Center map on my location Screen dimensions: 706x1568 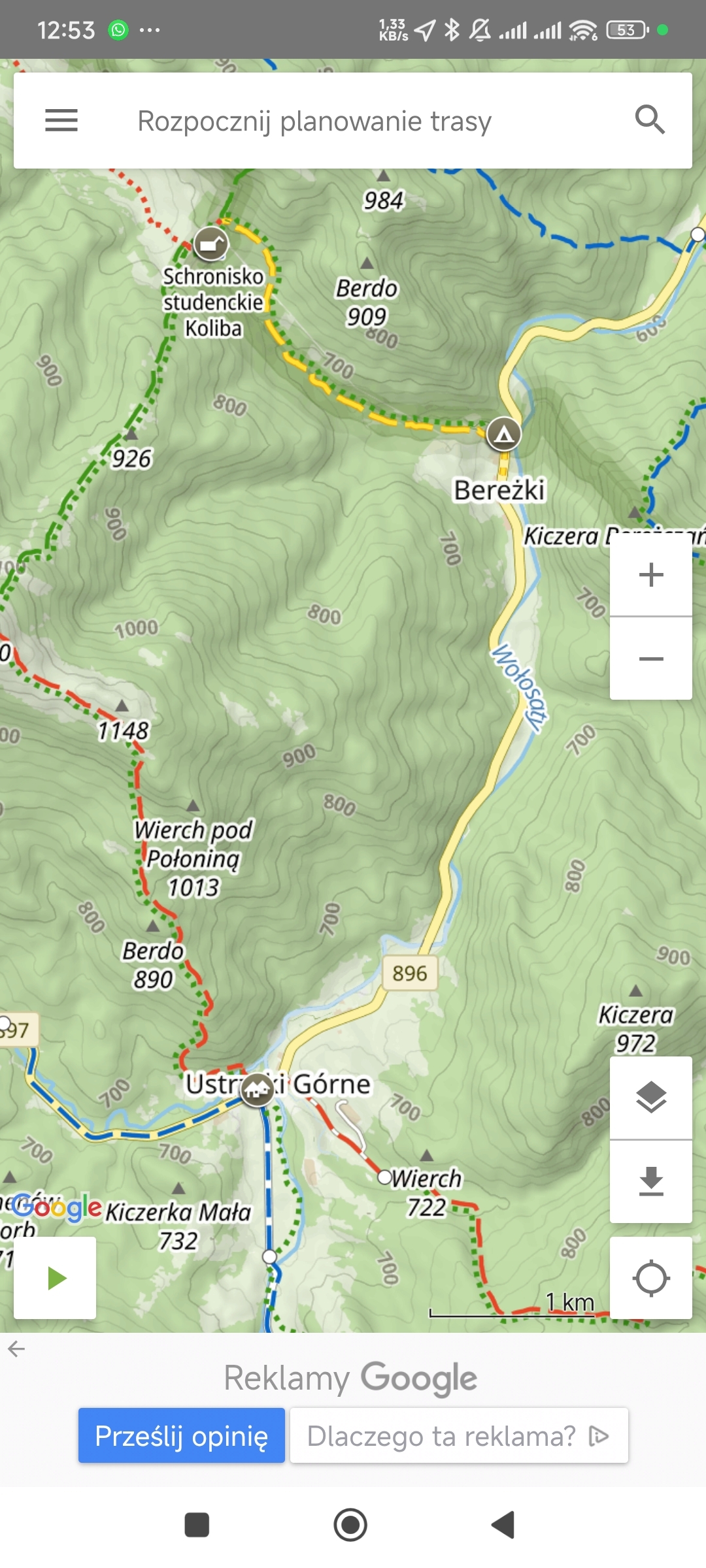(650, 1278)
